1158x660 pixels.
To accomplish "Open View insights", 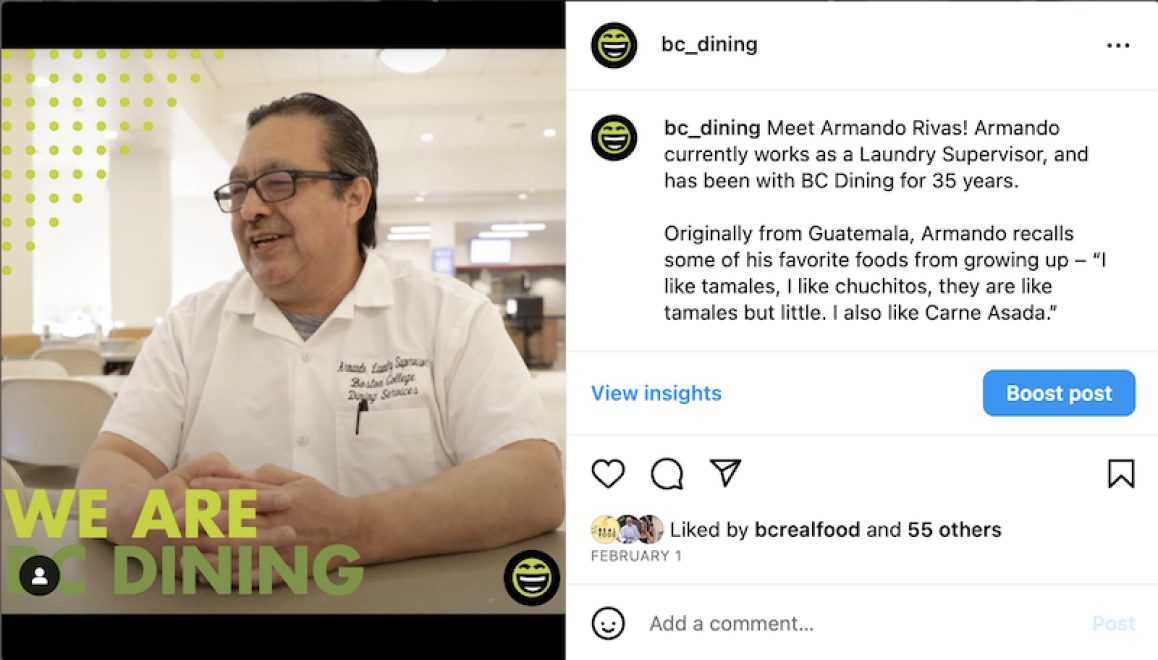I will tap(656, 393).
